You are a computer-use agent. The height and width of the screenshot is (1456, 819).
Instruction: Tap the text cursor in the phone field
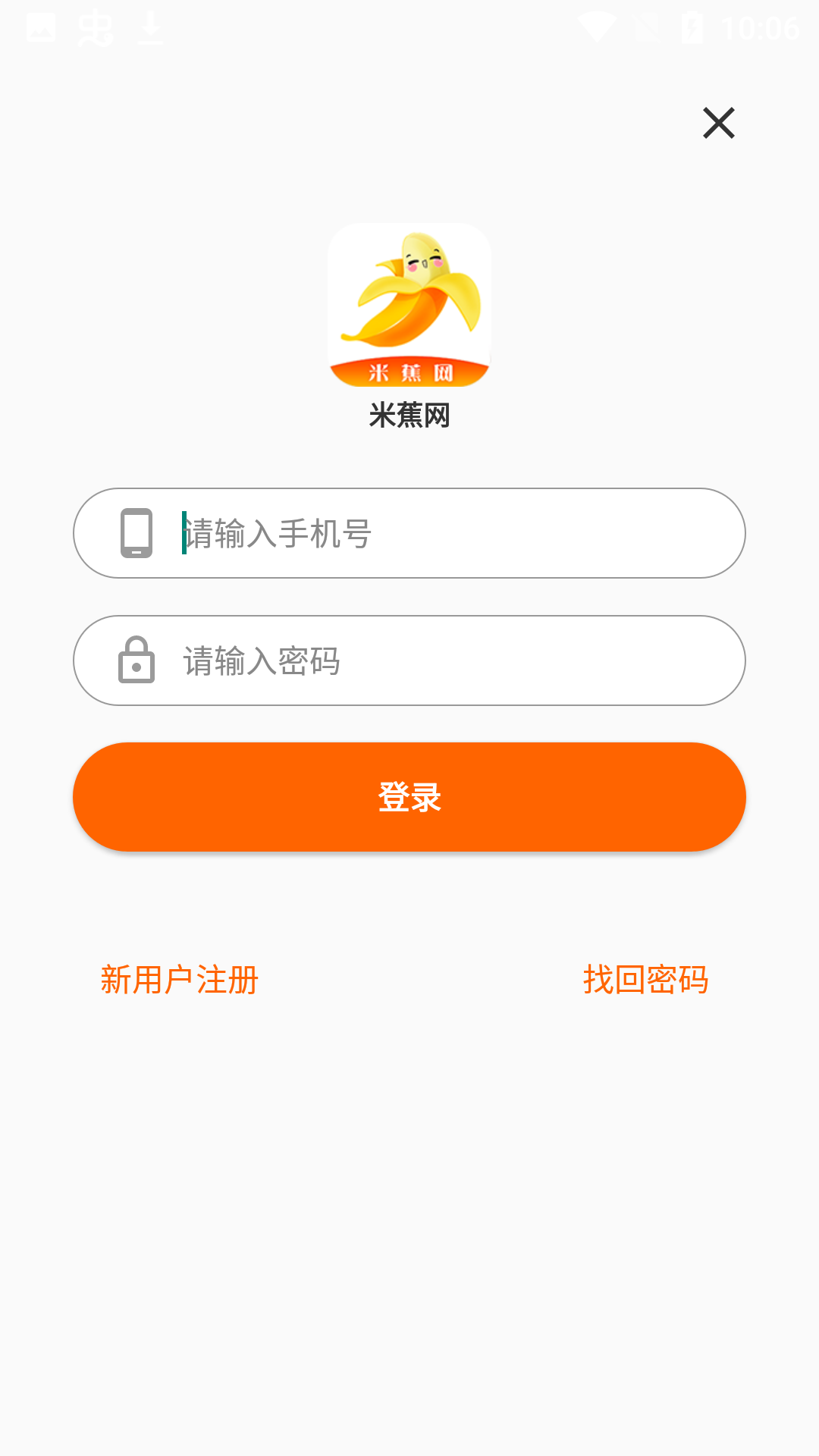coord(183,533)
